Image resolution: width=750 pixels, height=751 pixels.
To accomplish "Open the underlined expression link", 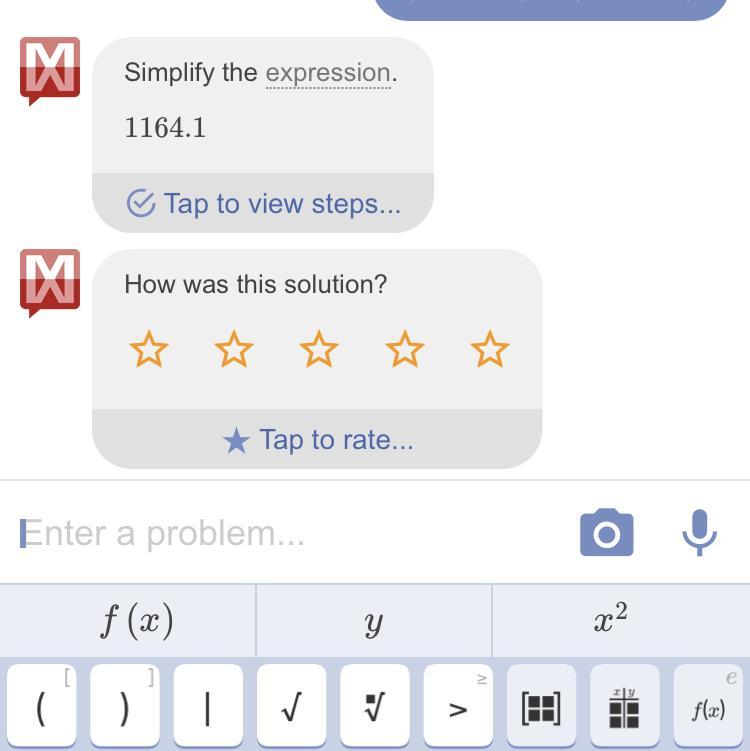I will coord(328,73).
